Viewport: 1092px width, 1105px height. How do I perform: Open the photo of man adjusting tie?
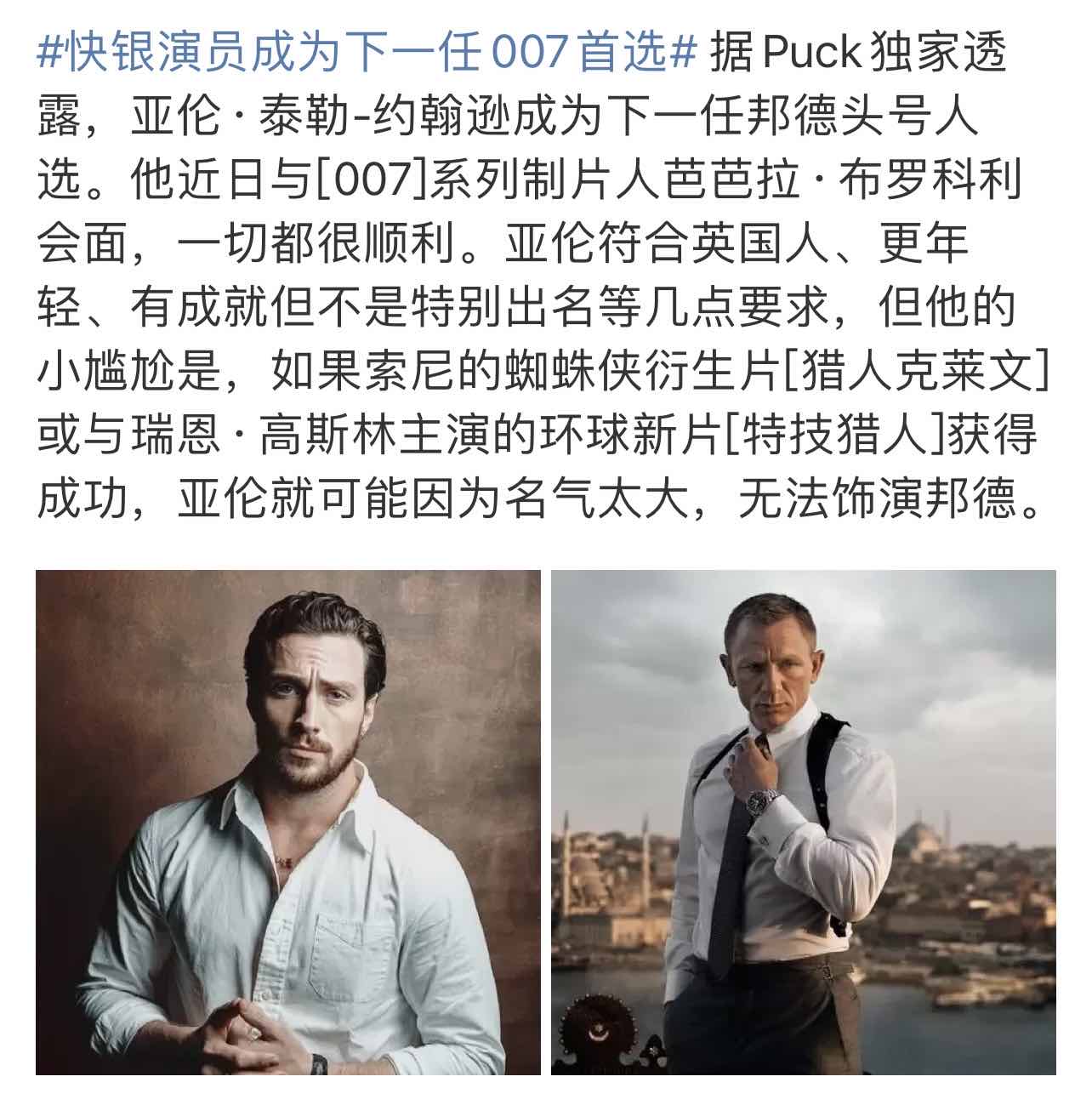tap(803, 822)
